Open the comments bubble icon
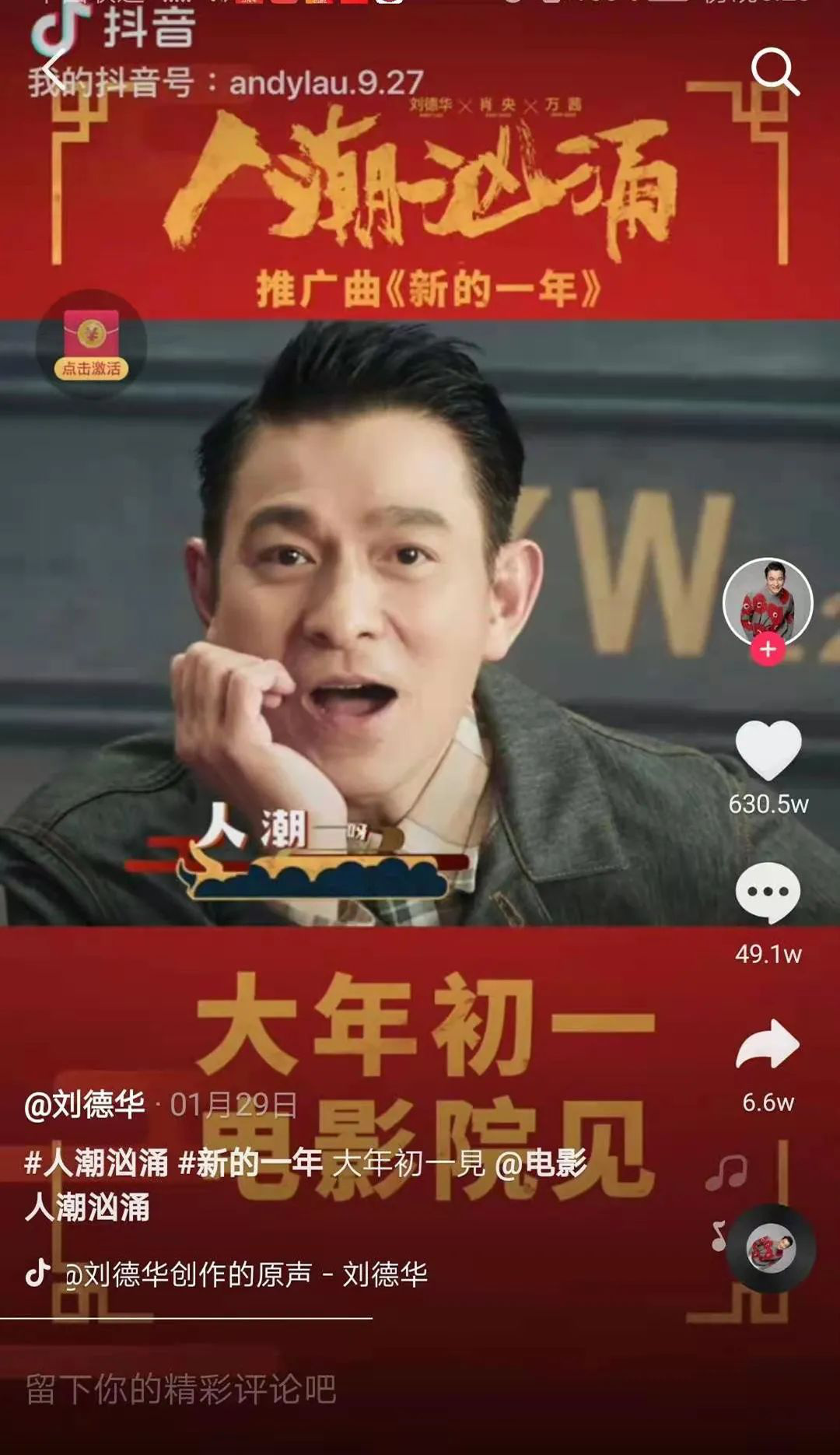840x1455 pixels. click(x=768, y=892)
